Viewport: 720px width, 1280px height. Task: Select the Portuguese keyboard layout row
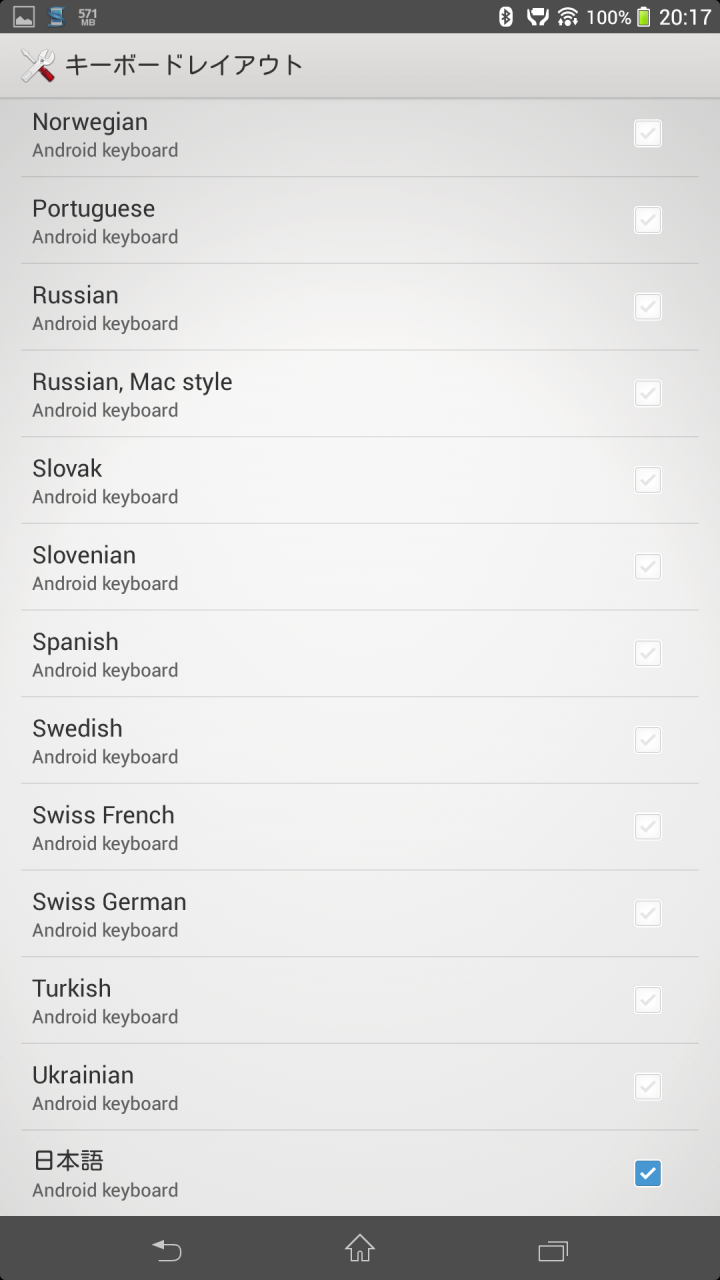tap(360, 221)
